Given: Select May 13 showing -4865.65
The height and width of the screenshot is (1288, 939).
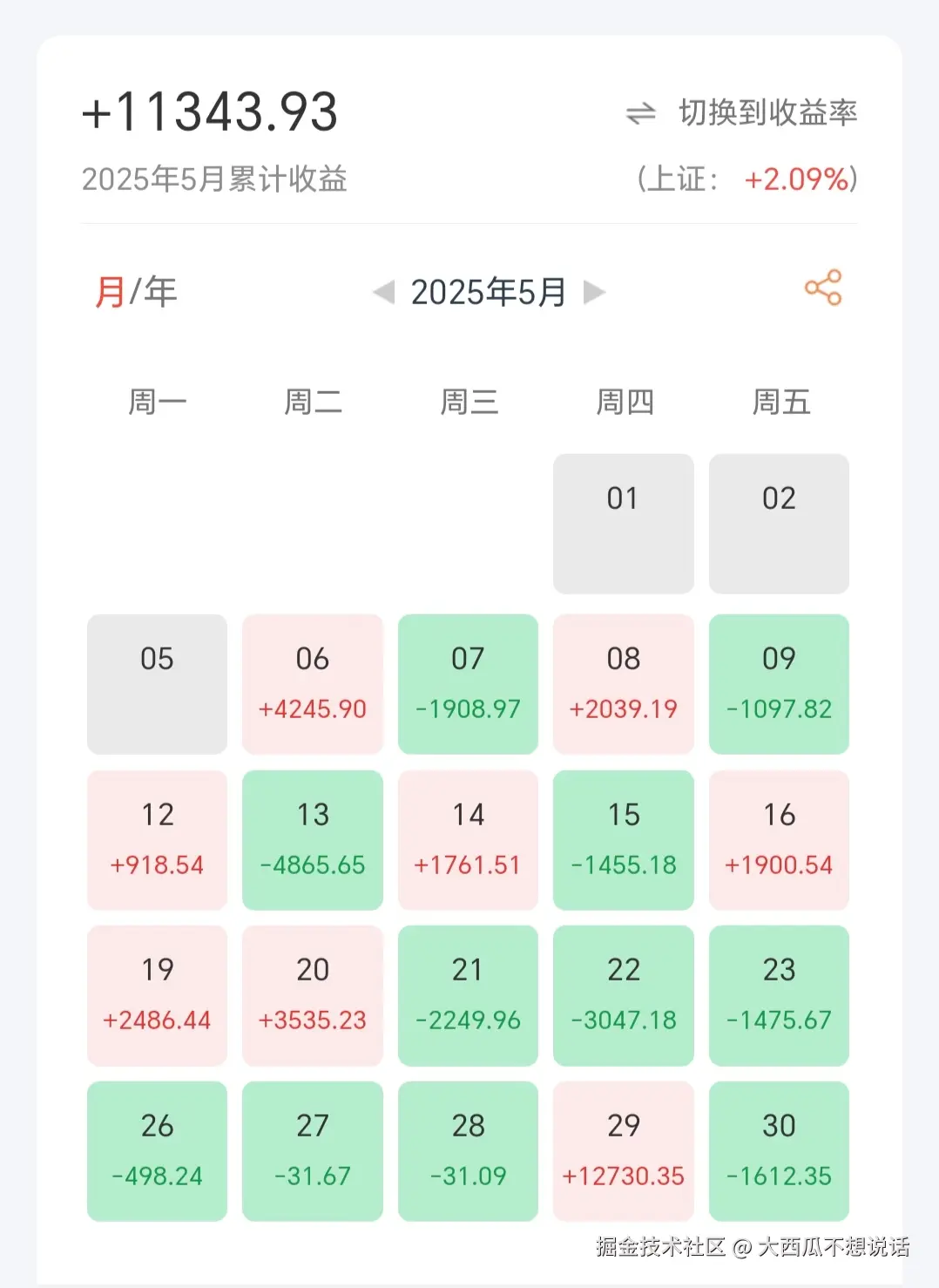Looking at the screenshot, I should tap(312, 839).
